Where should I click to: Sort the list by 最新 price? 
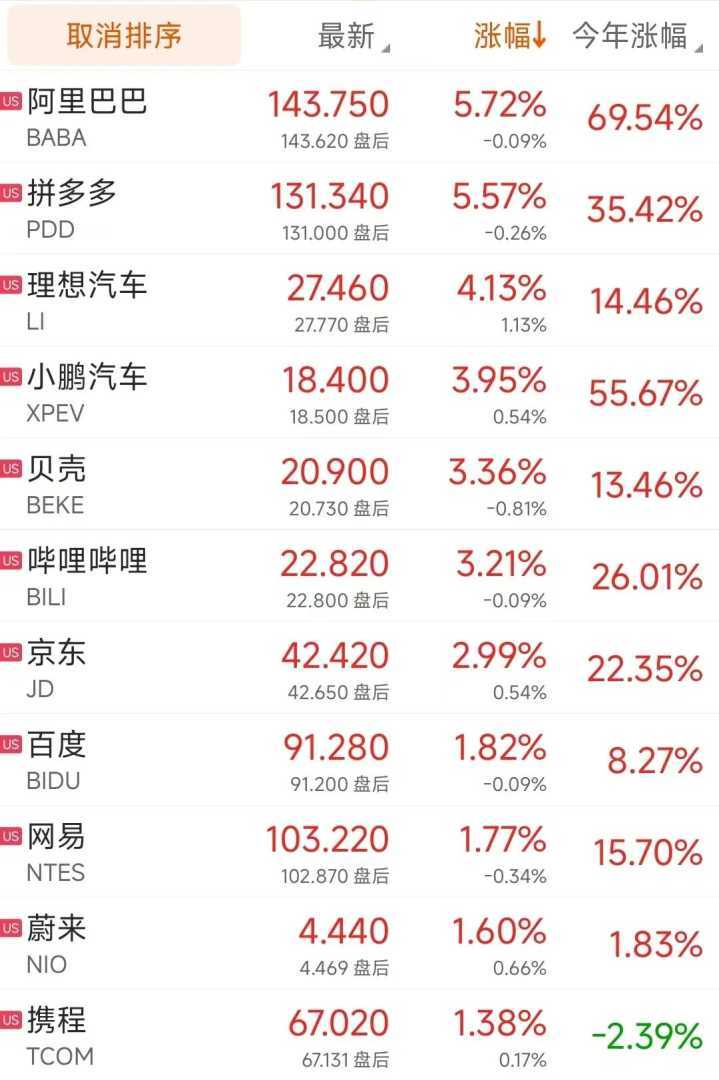coord(352,37)
